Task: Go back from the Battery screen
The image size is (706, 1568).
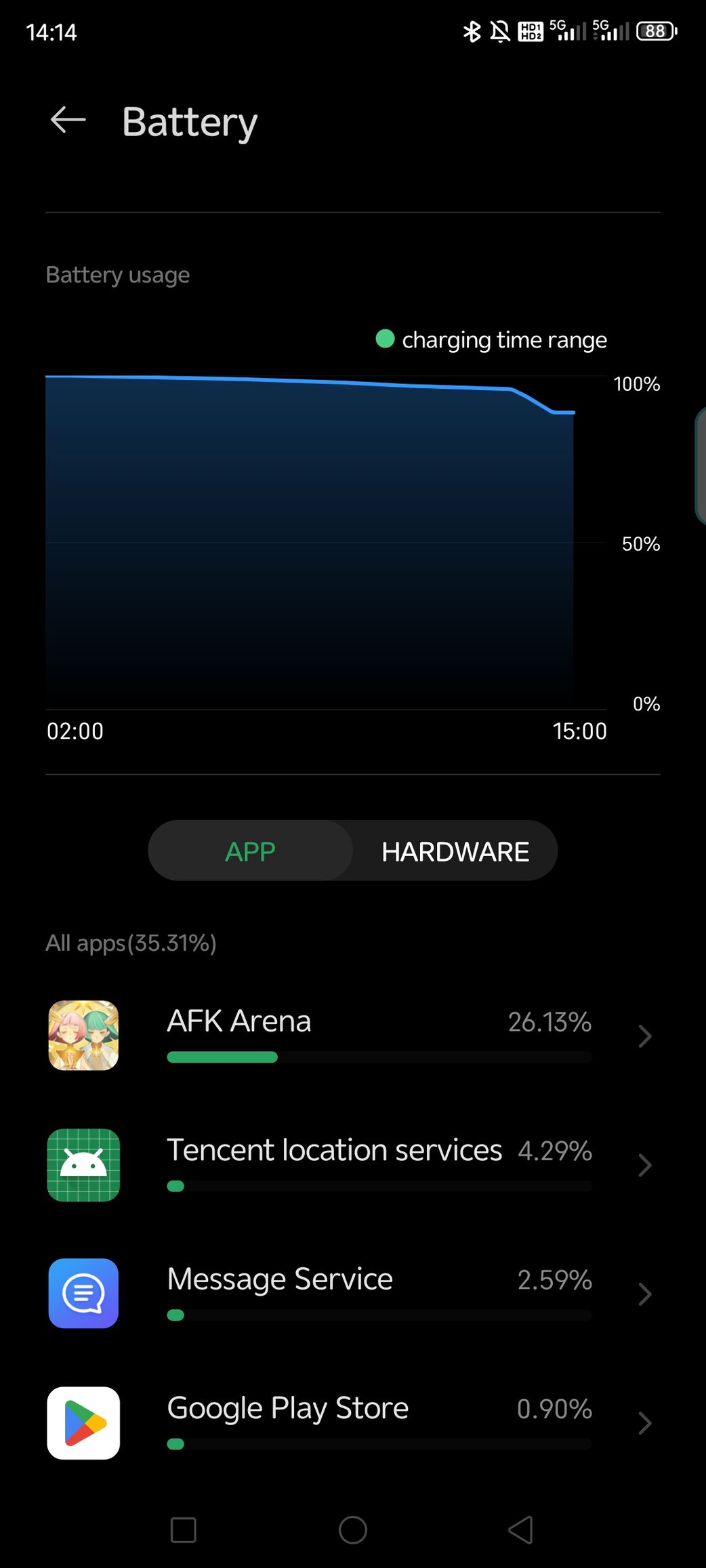Action: [68, 121]
